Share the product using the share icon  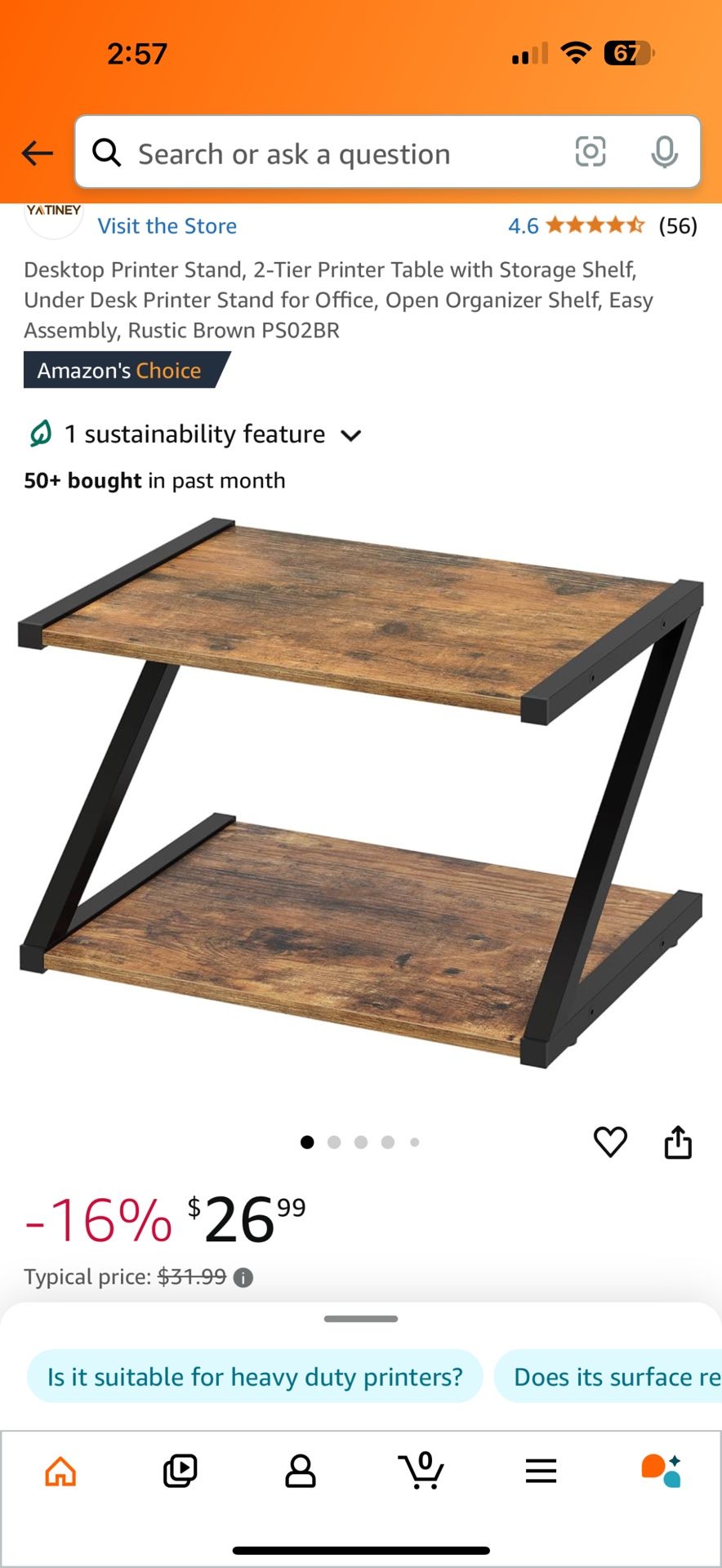pos(677,1142)
